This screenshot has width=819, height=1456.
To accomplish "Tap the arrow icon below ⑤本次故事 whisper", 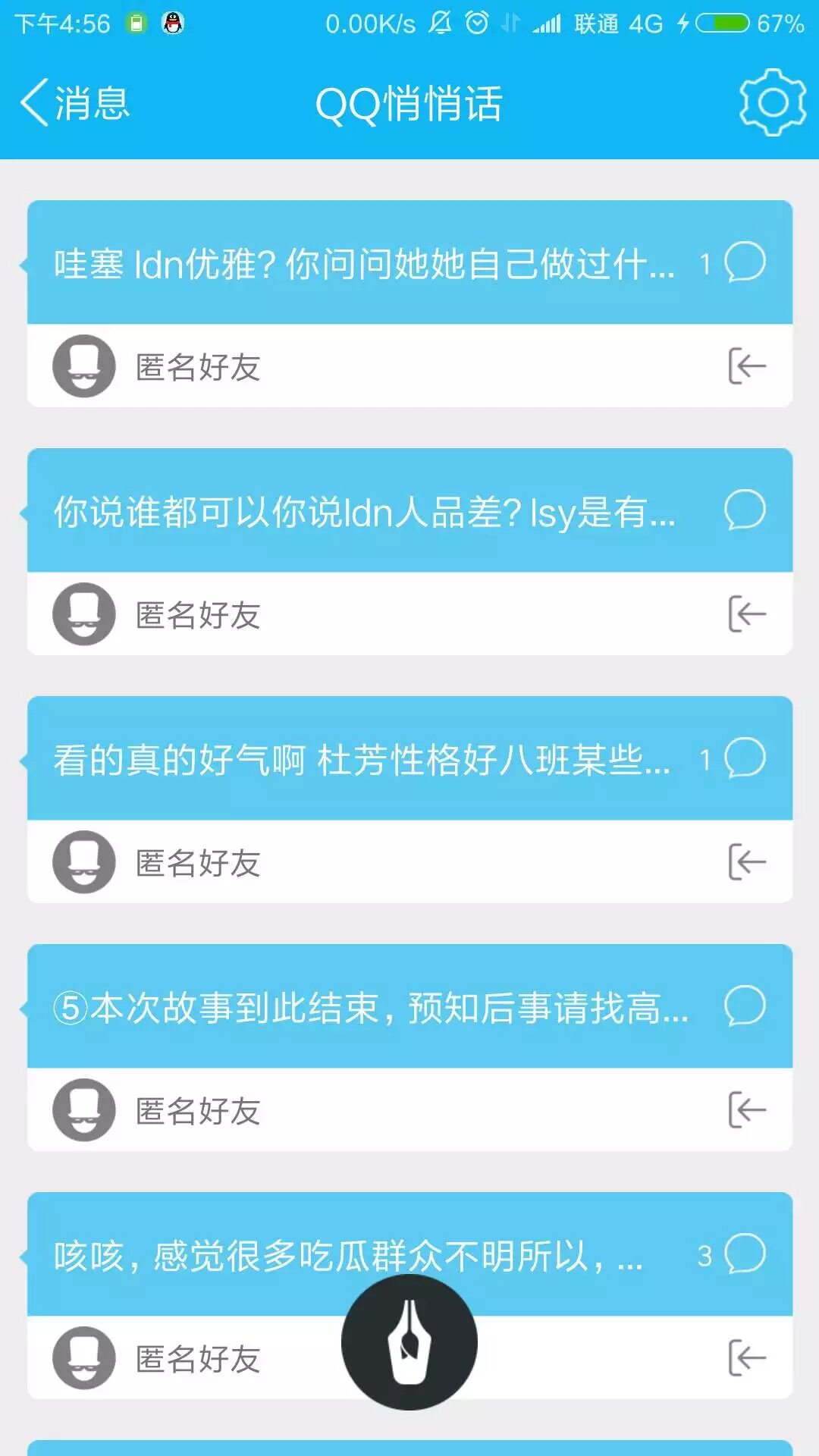I will (x=747, y=1110).
